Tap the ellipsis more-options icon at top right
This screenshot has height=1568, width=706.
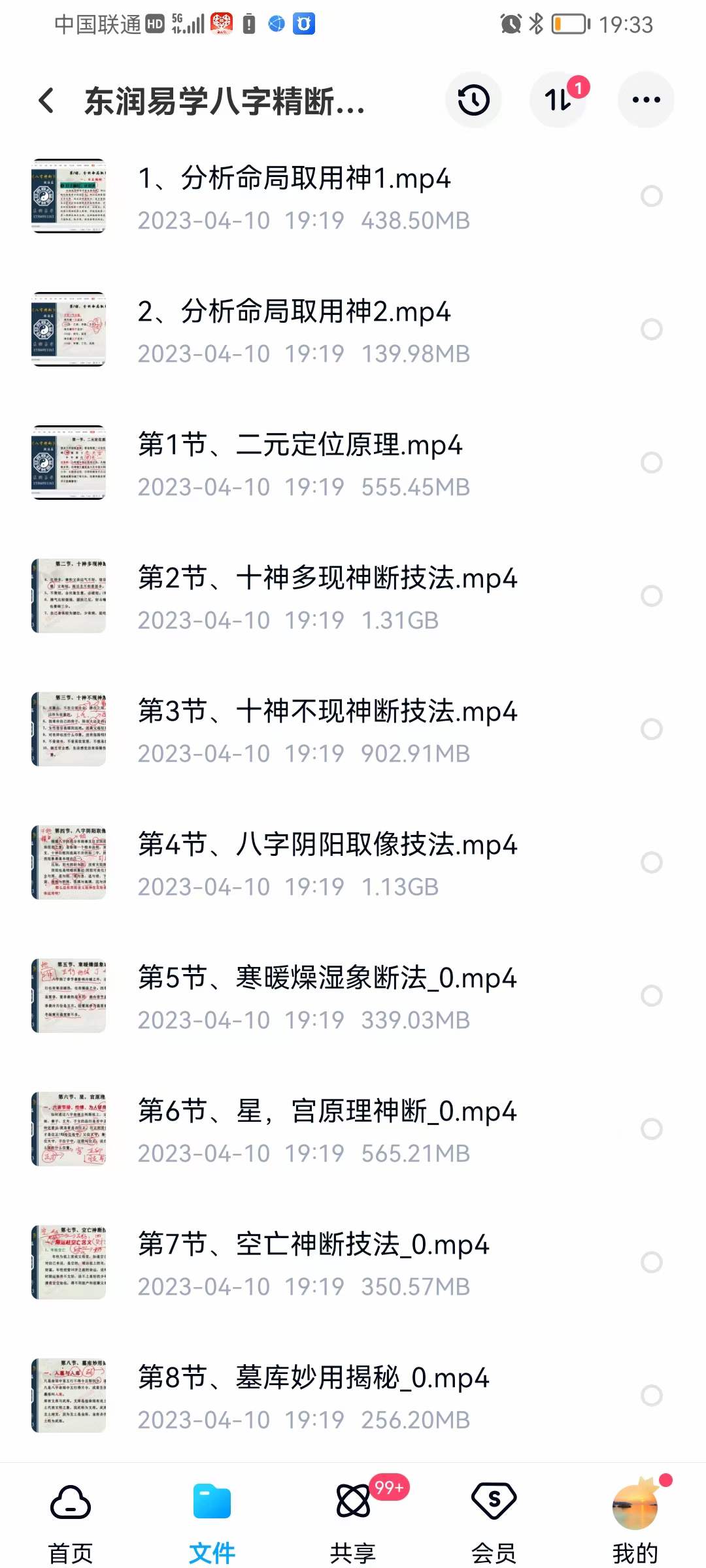645,99
